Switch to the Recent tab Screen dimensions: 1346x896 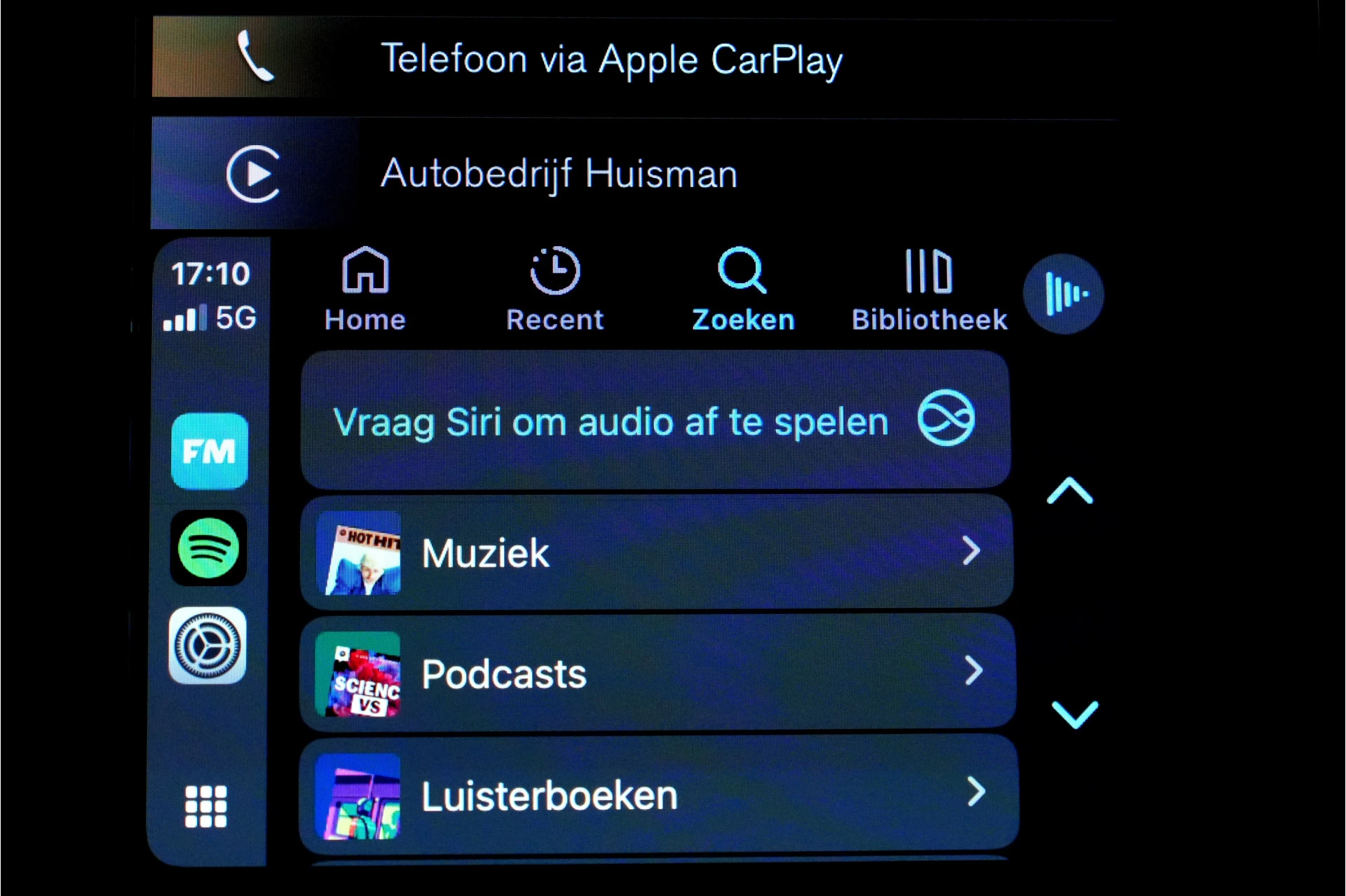pos(555,289)
